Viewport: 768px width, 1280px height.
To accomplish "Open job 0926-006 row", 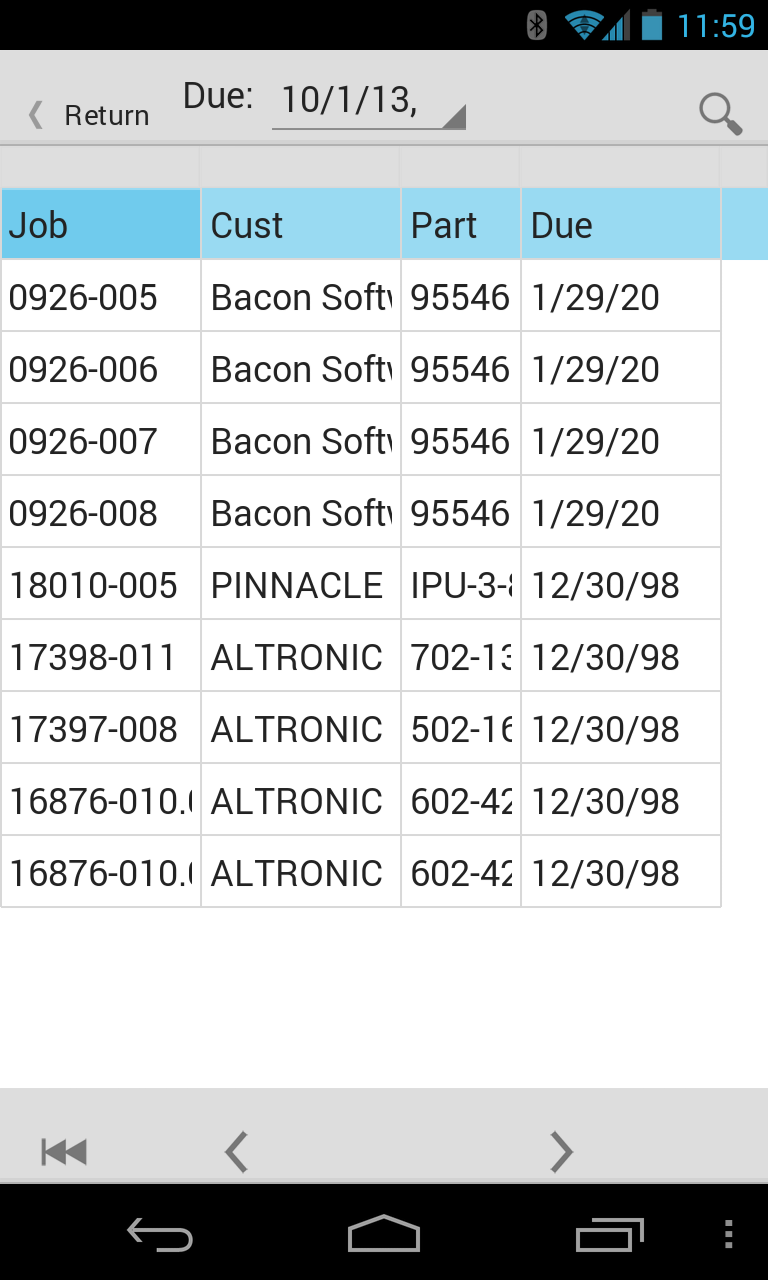I will [361, 369].
